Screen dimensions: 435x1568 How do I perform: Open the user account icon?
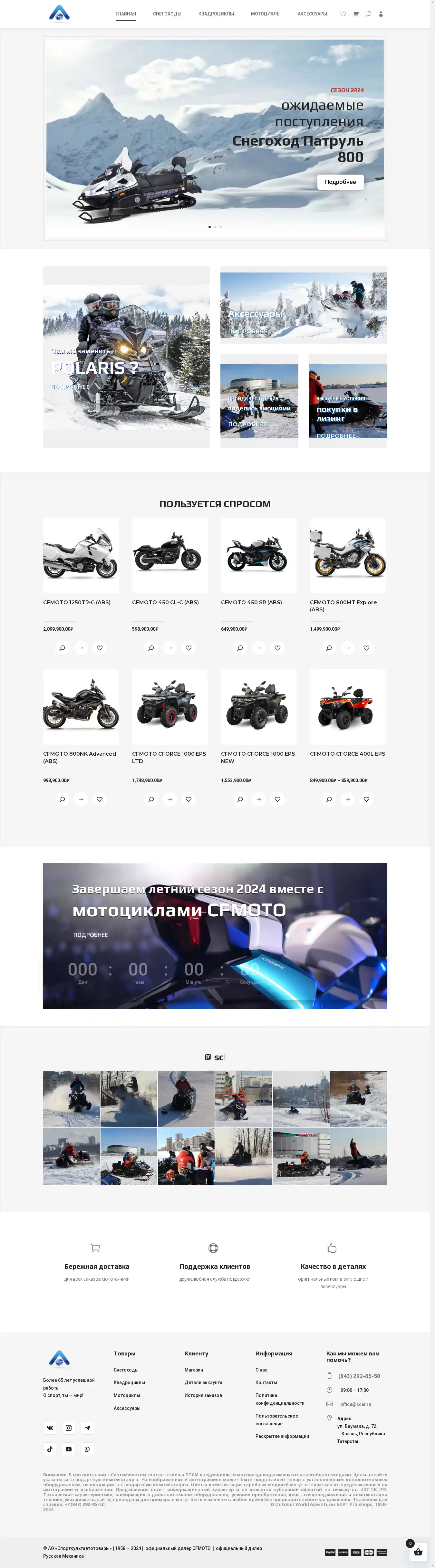(x=381, y=14)
